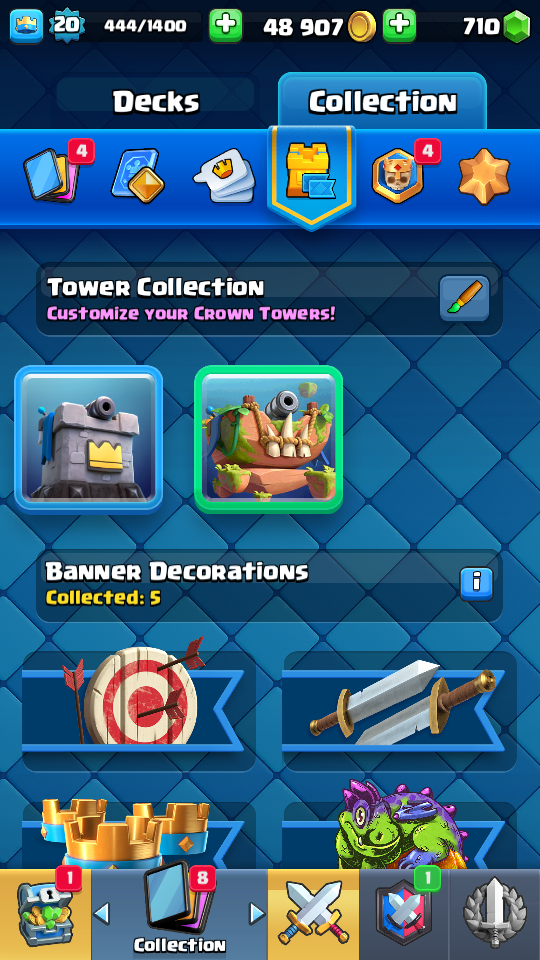Image resolution: width=540 pixels, height=960 pixels.
Task: Tap the paintbrush customize towers button
Action: point(465,298)
